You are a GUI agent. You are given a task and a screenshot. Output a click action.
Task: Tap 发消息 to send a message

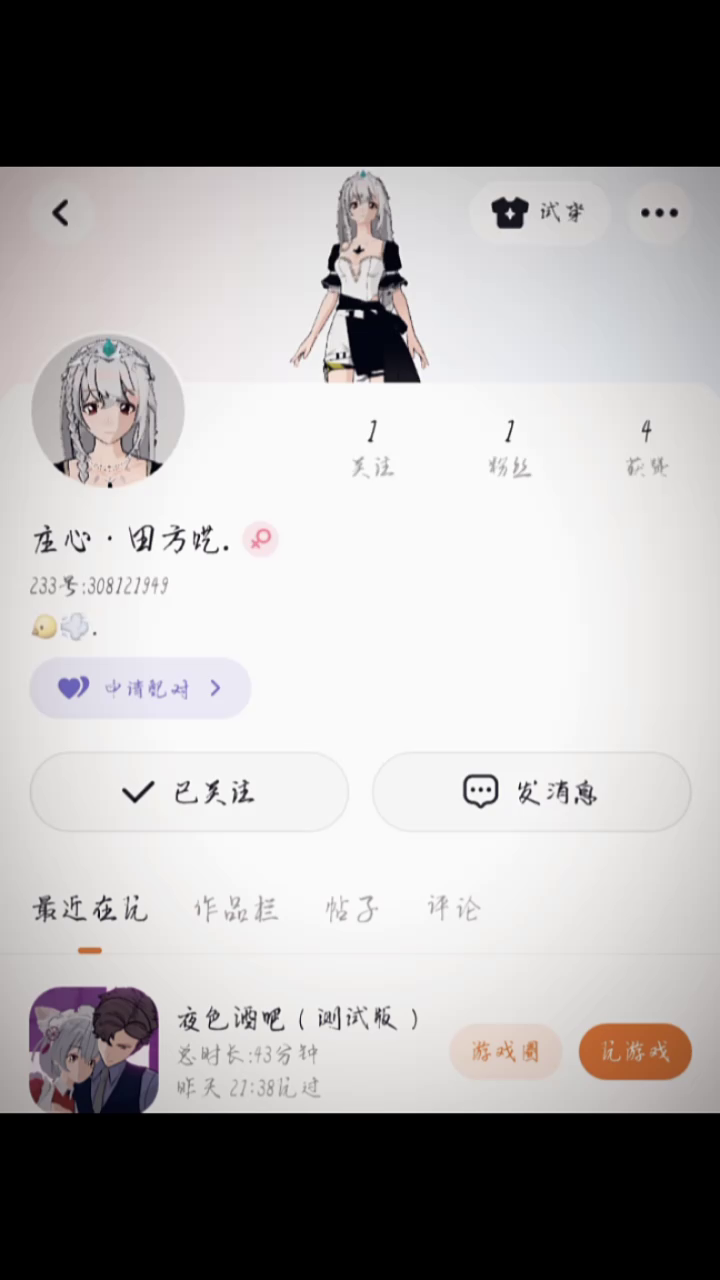click(531, 792)
